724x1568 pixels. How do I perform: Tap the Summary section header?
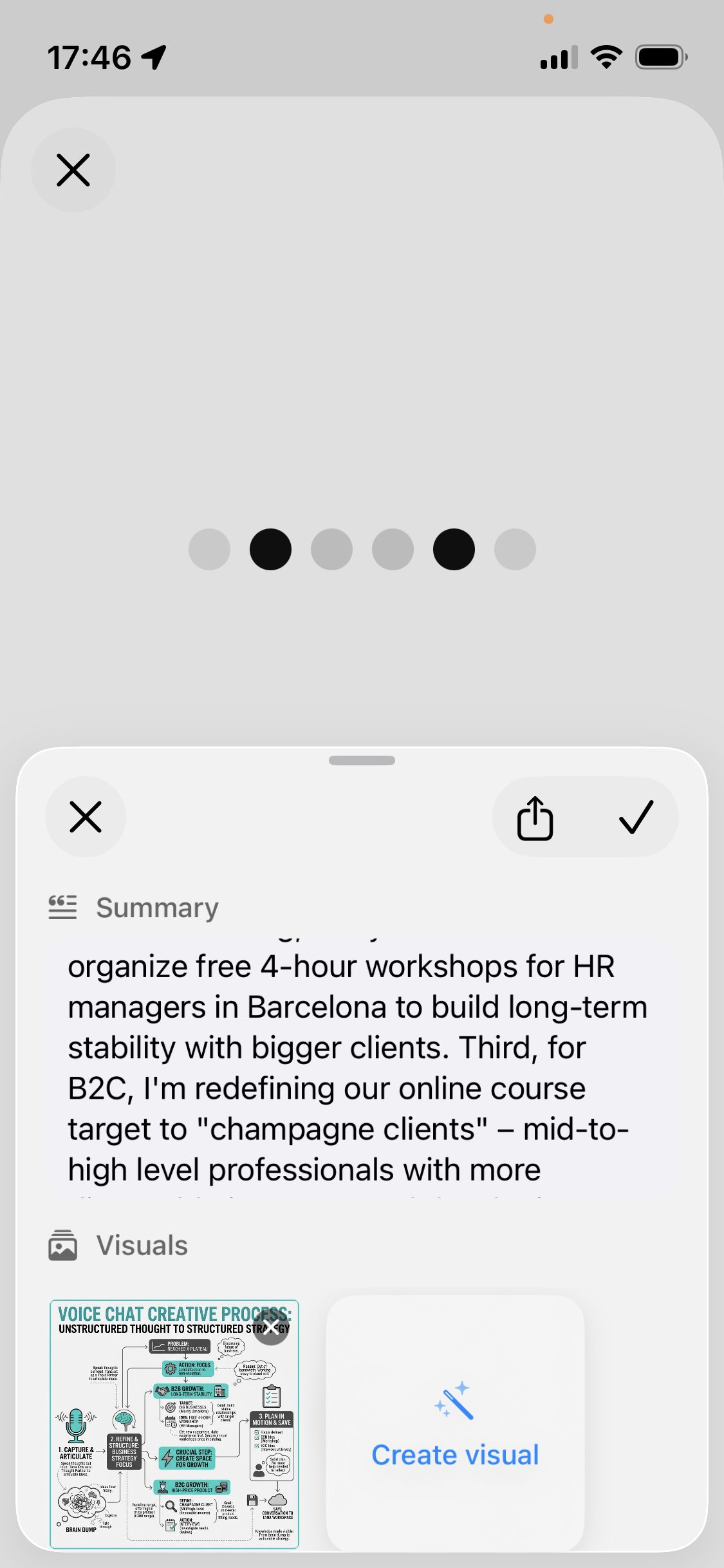point(156,908)
